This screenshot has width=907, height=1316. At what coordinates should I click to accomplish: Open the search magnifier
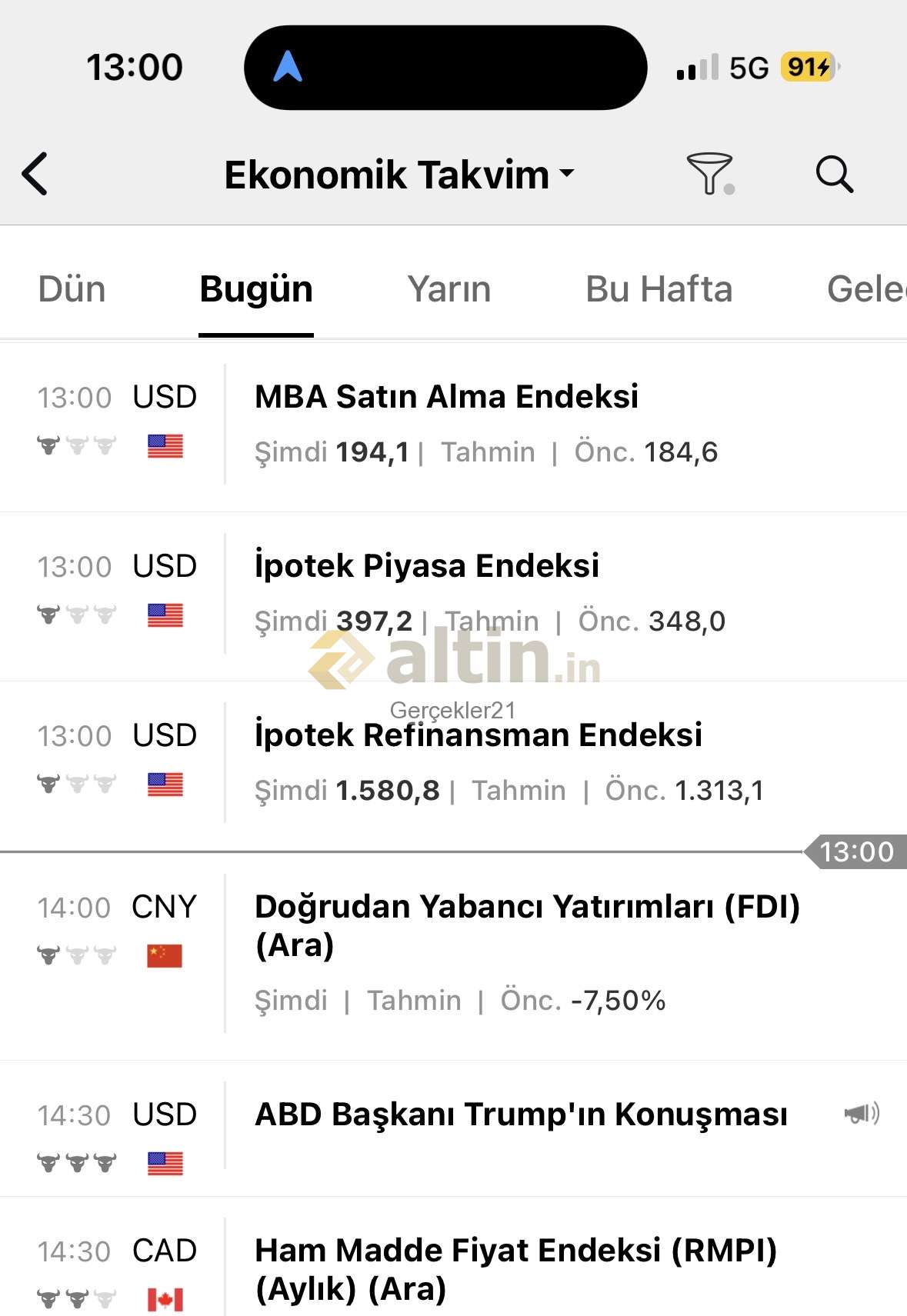pos(834,174)
